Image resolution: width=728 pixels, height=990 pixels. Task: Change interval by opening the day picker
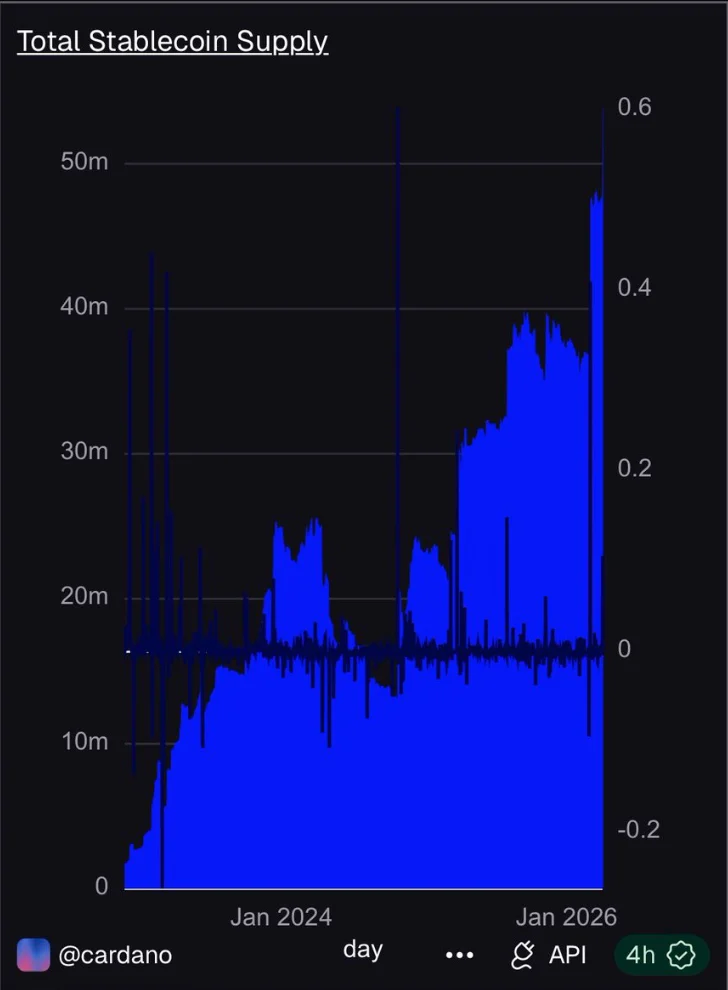(363, 950)
